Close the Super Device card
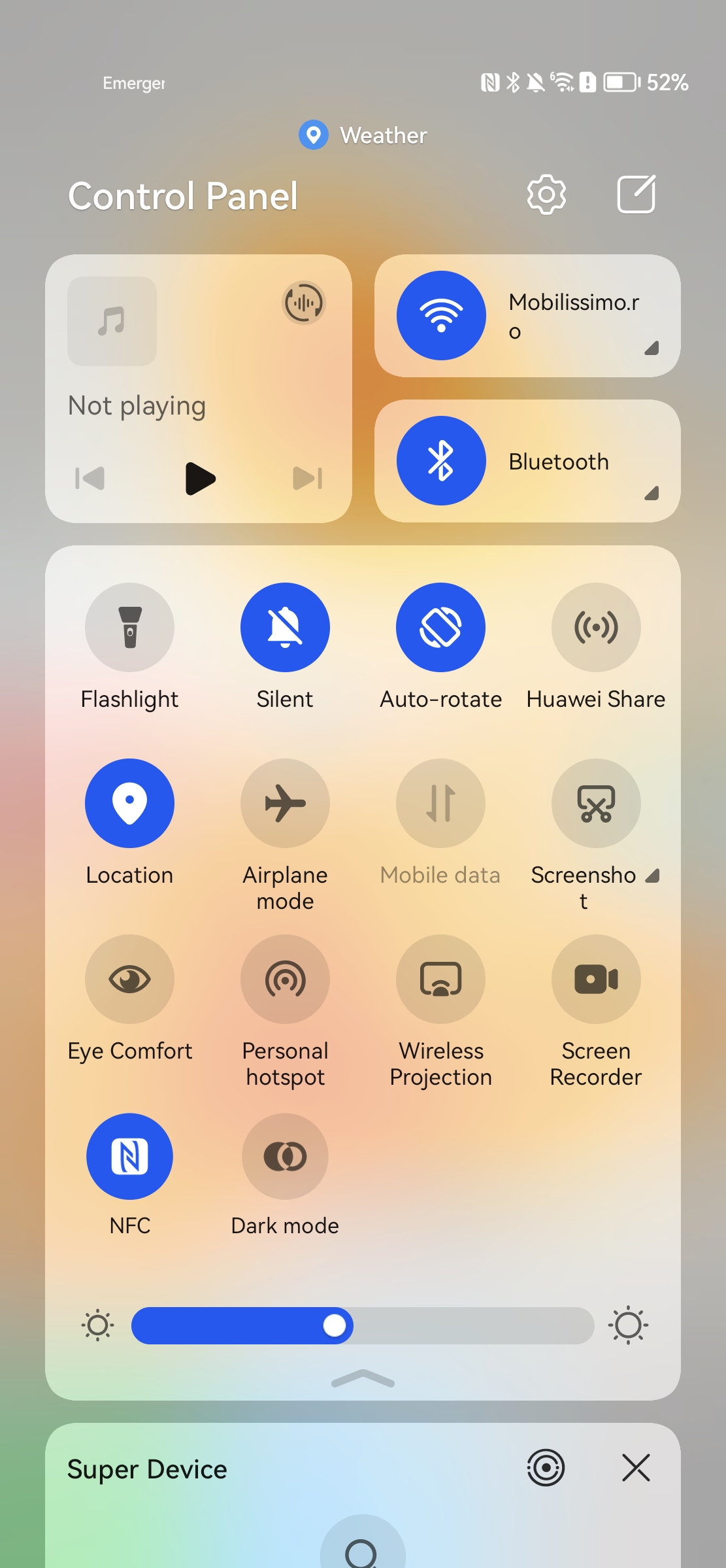726x1568 pixels. (x=636, y=1468)
